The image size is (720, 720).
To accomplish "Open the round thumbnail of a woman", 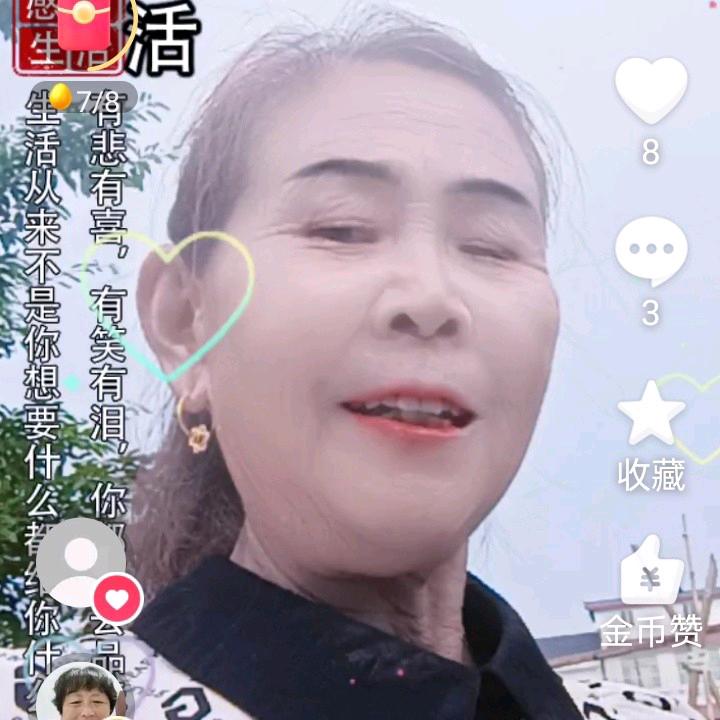I will [x=83, y=692].
